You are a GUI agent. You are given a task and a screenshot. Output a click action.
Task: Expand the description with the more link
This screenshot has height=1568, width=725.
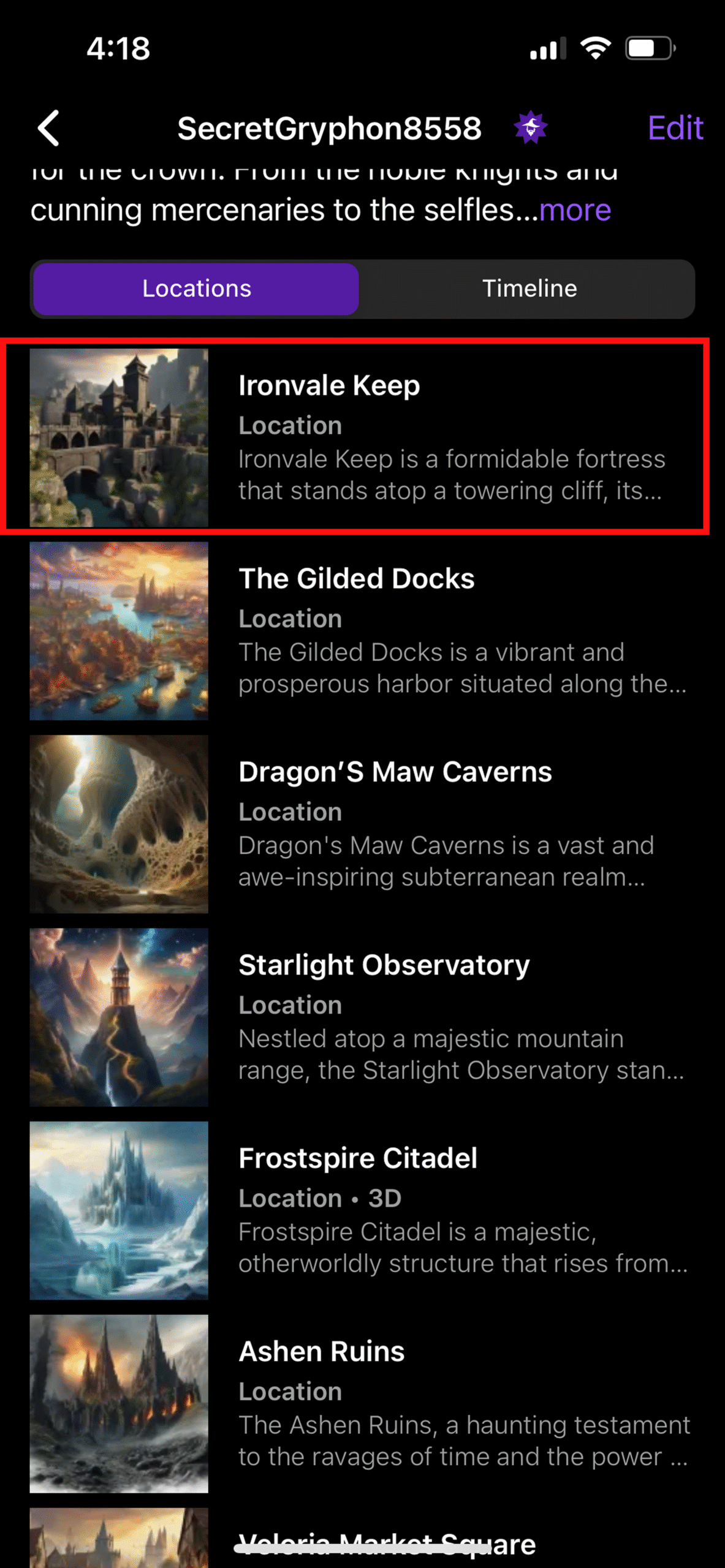point(575,210)
